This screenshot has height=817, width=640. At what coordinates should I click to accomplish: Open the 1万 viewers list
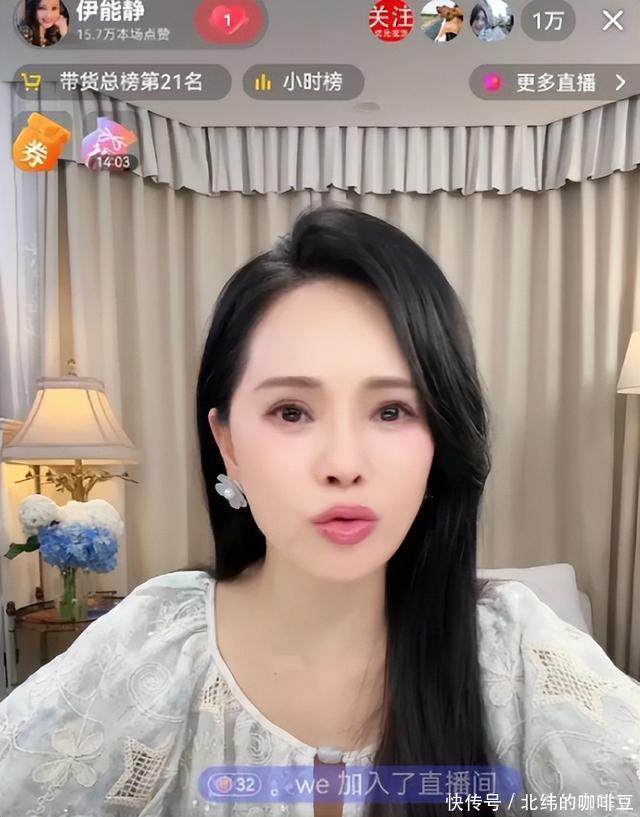tap(547, 20)
